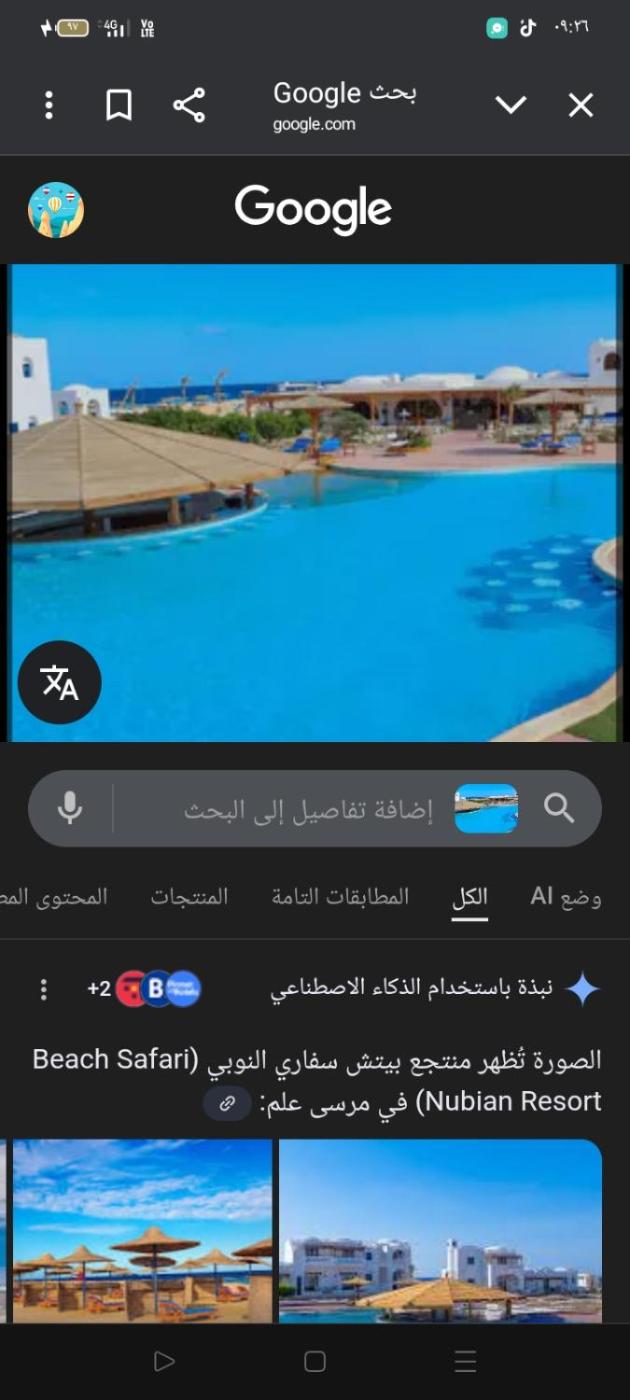Open the 'المنتجات' tab
The image size is (630, 1400).
tap(189, 896)
